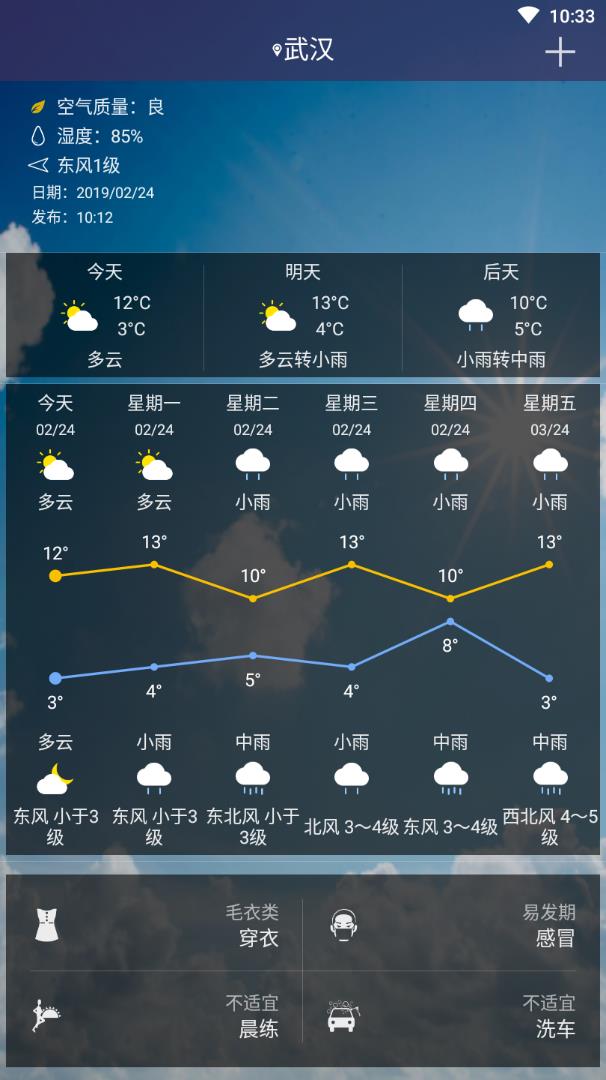This screenshot has height=1080, width=606.
Task: Open the 武汉 city location selector
Action: pyautogui.click(x=303, y=50)
